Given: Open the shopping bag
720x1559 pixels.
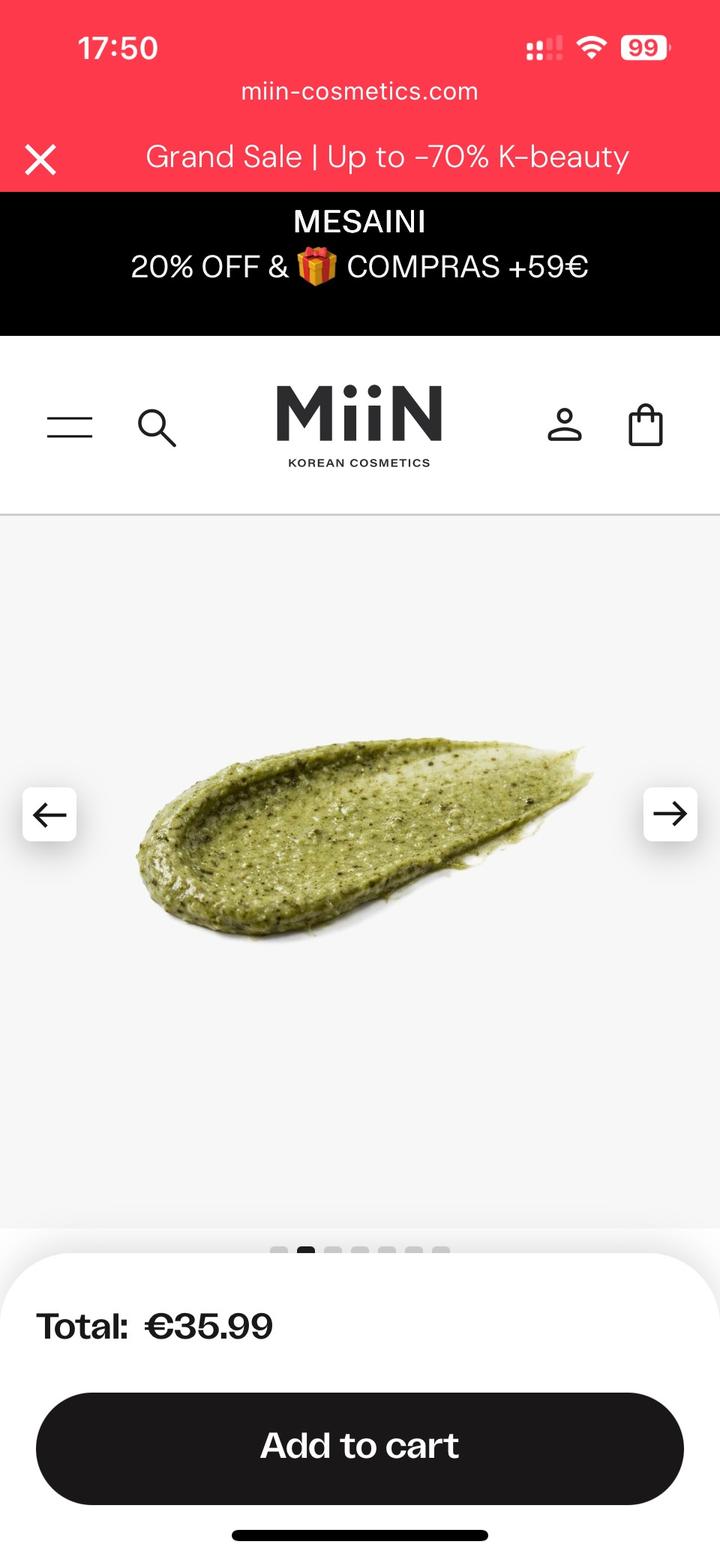Looking at the screenshot, I should (645, 425).
